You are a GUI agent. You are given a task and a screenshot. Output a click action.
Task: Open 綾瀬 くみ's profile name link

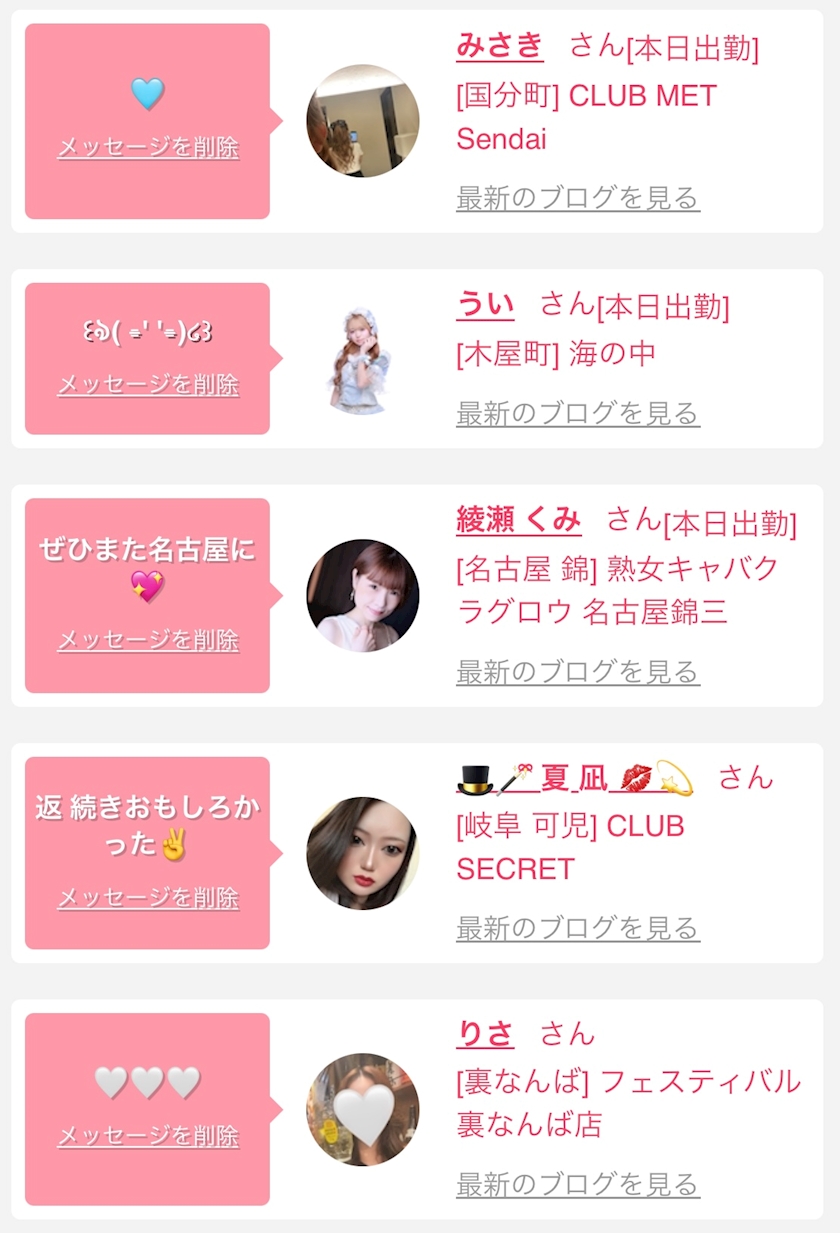(518, 520)
